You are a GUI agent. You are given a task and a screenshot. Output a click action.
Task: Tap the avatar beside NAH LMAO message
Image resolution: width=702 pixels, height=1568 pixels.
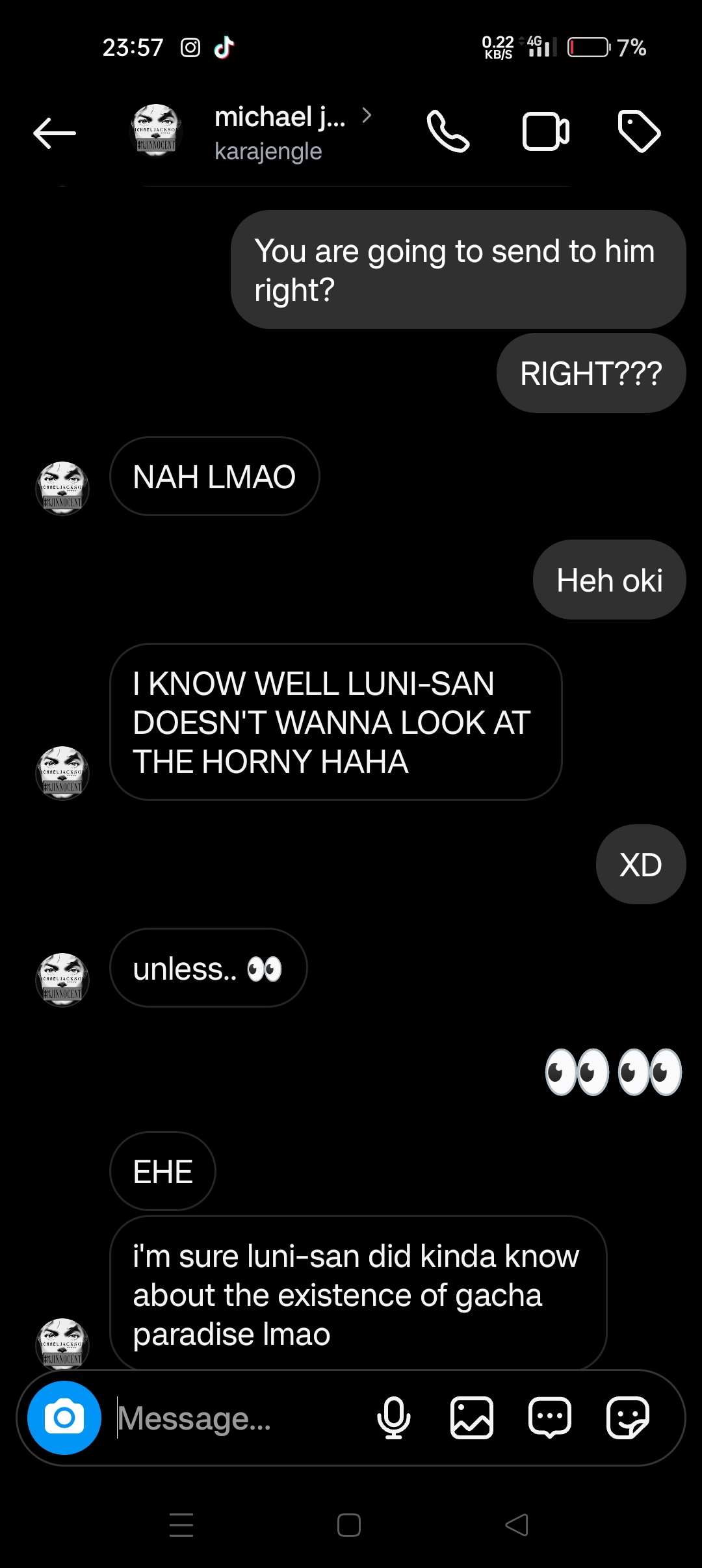tap(62, 488)
